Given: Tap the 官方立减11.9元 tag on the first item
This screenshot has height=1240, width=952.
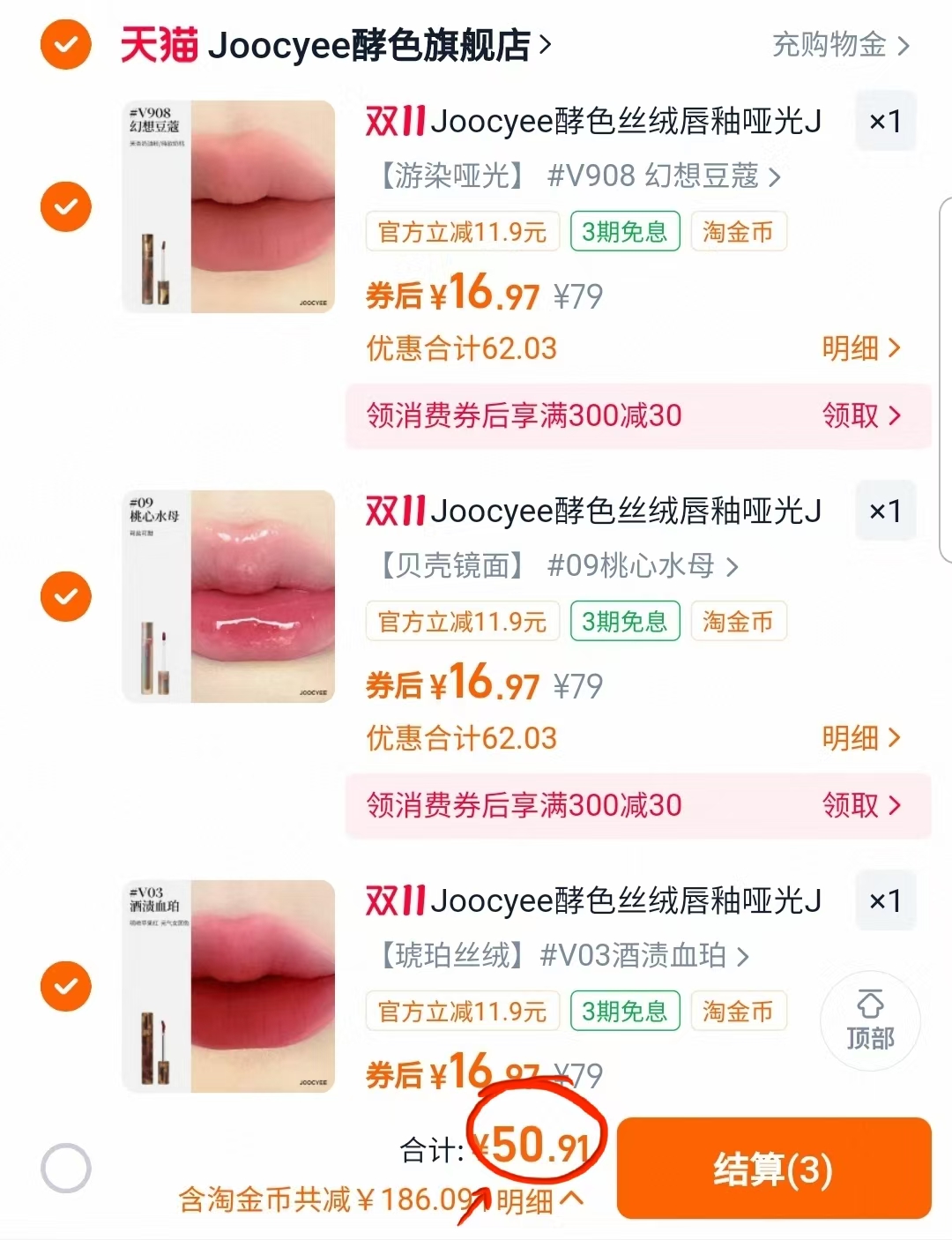Looking at the screenshot, I should (462, 231).
